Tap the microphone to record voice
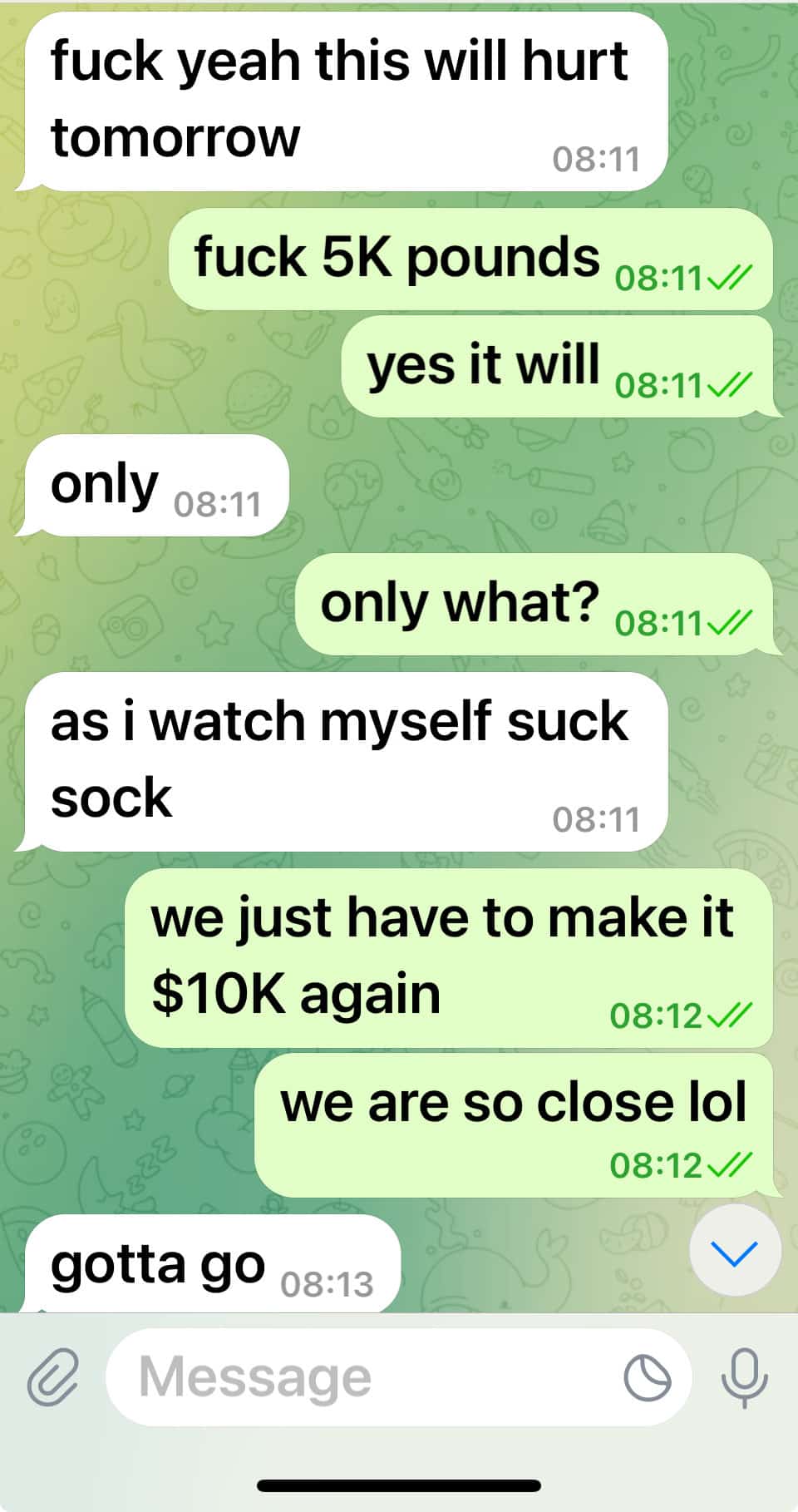798x1512 pixels. 744,1377
